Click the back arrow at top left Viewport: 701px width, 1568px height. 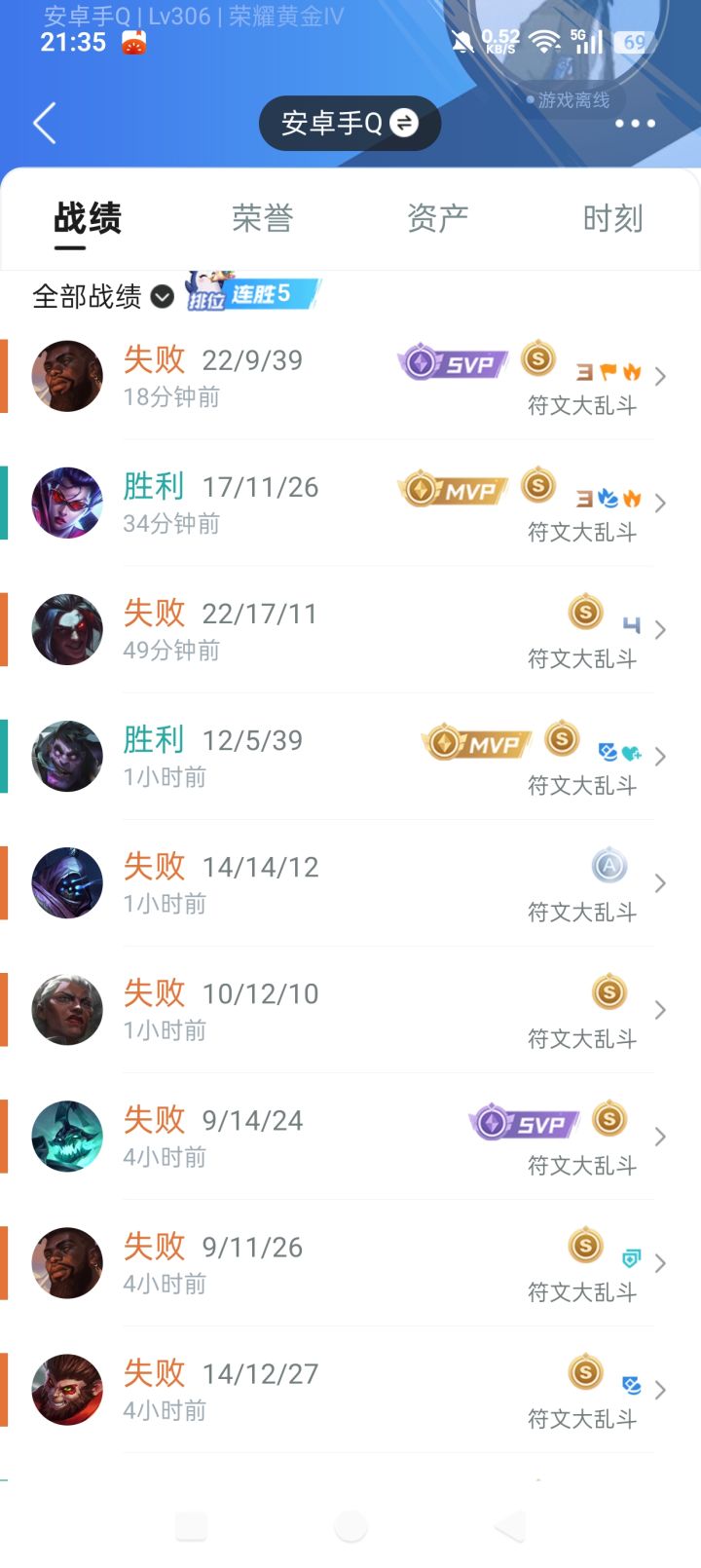pos(43,123)
